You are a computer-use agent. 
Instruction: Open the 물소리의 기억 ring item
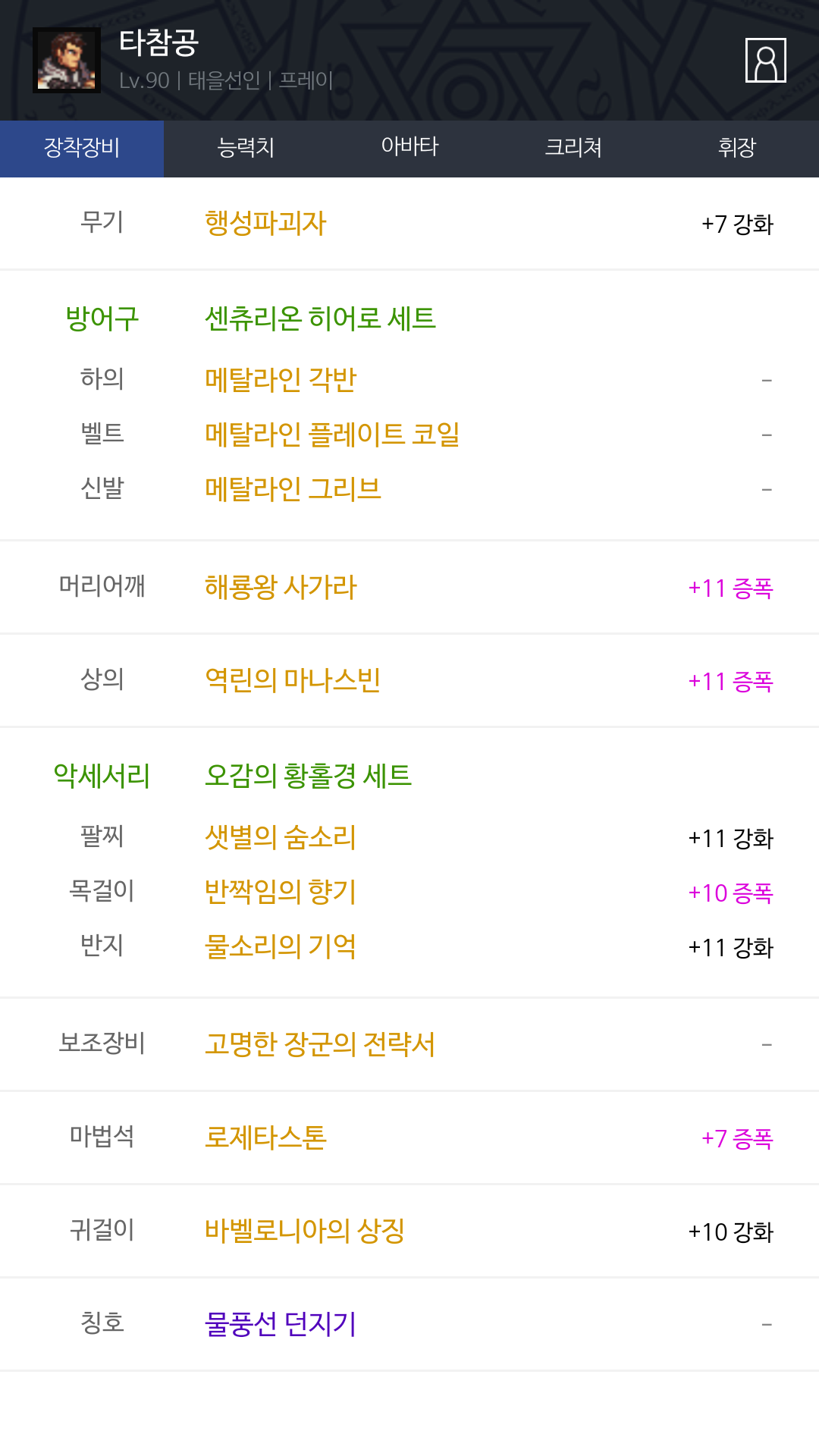[281, 946]
